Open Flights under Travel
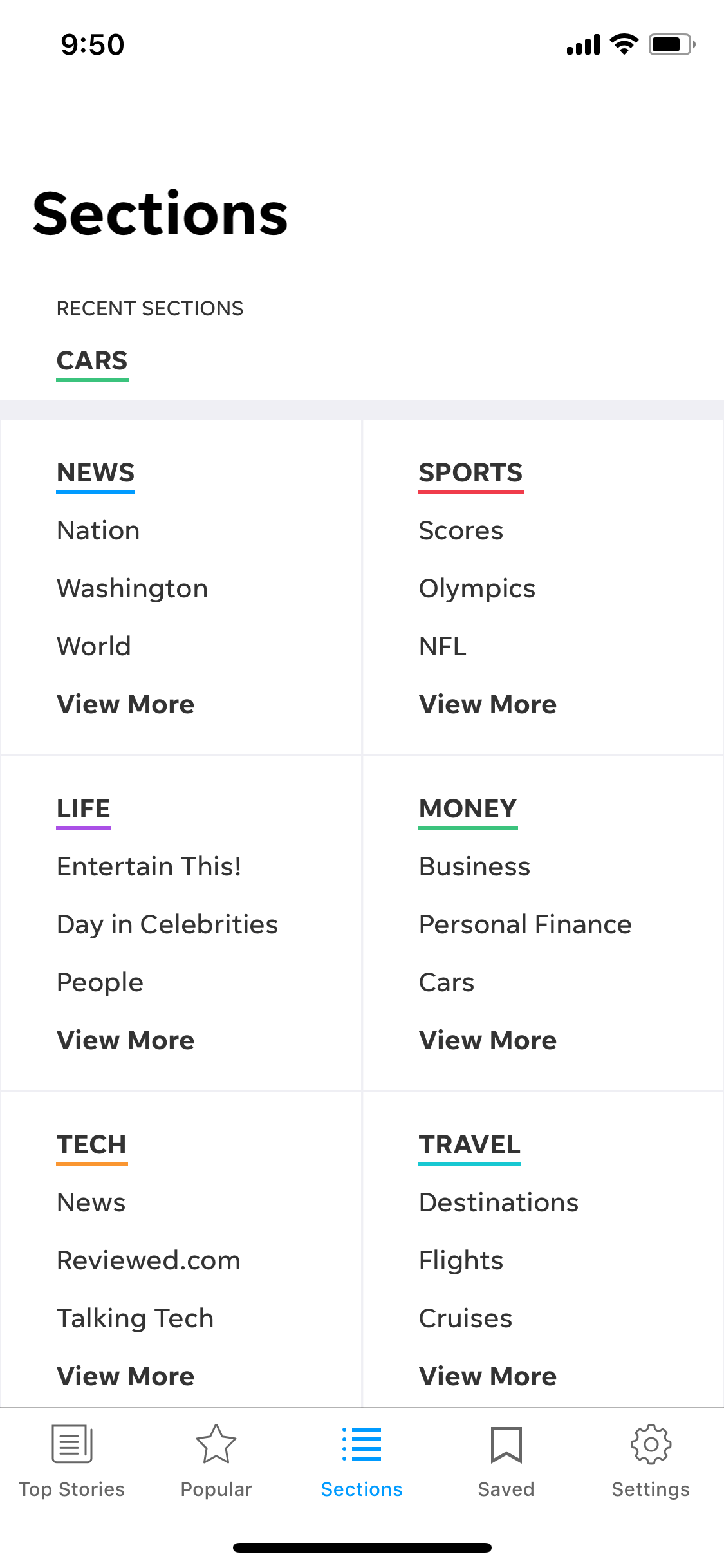The height and width of the screenshot is (1568, 724). tap(461, 1261)
